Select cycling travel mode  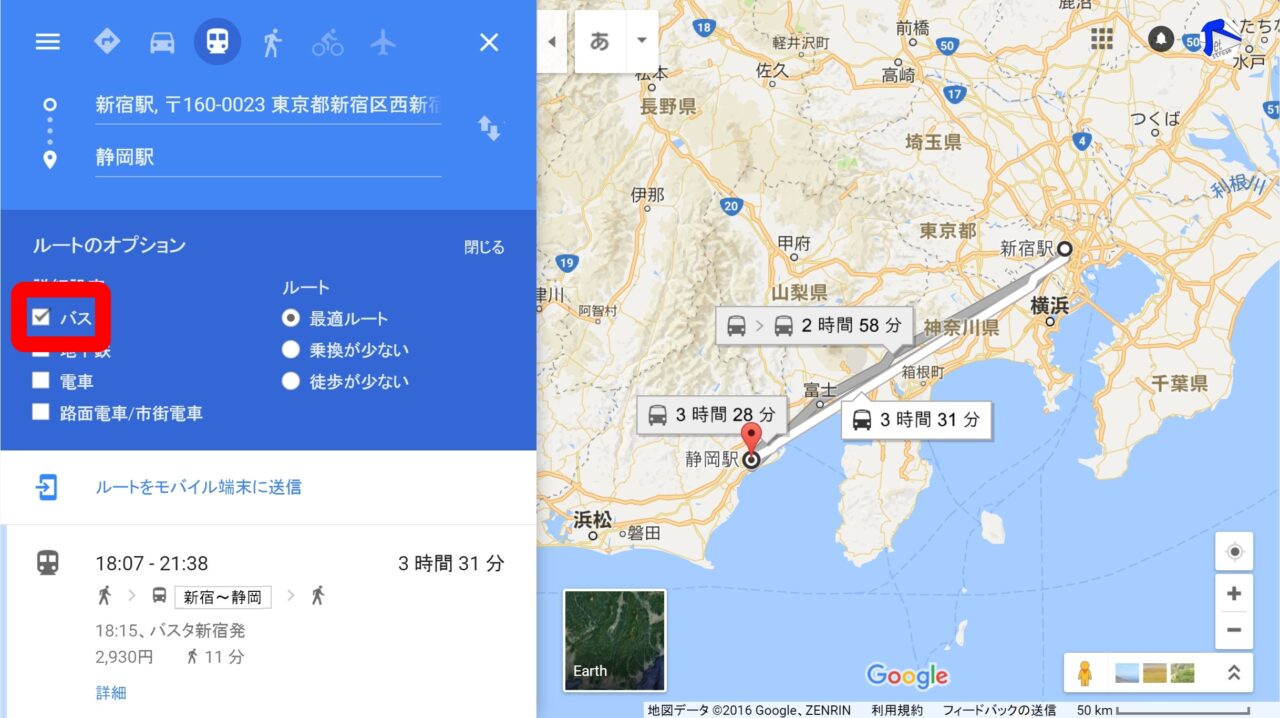(327, 42)
